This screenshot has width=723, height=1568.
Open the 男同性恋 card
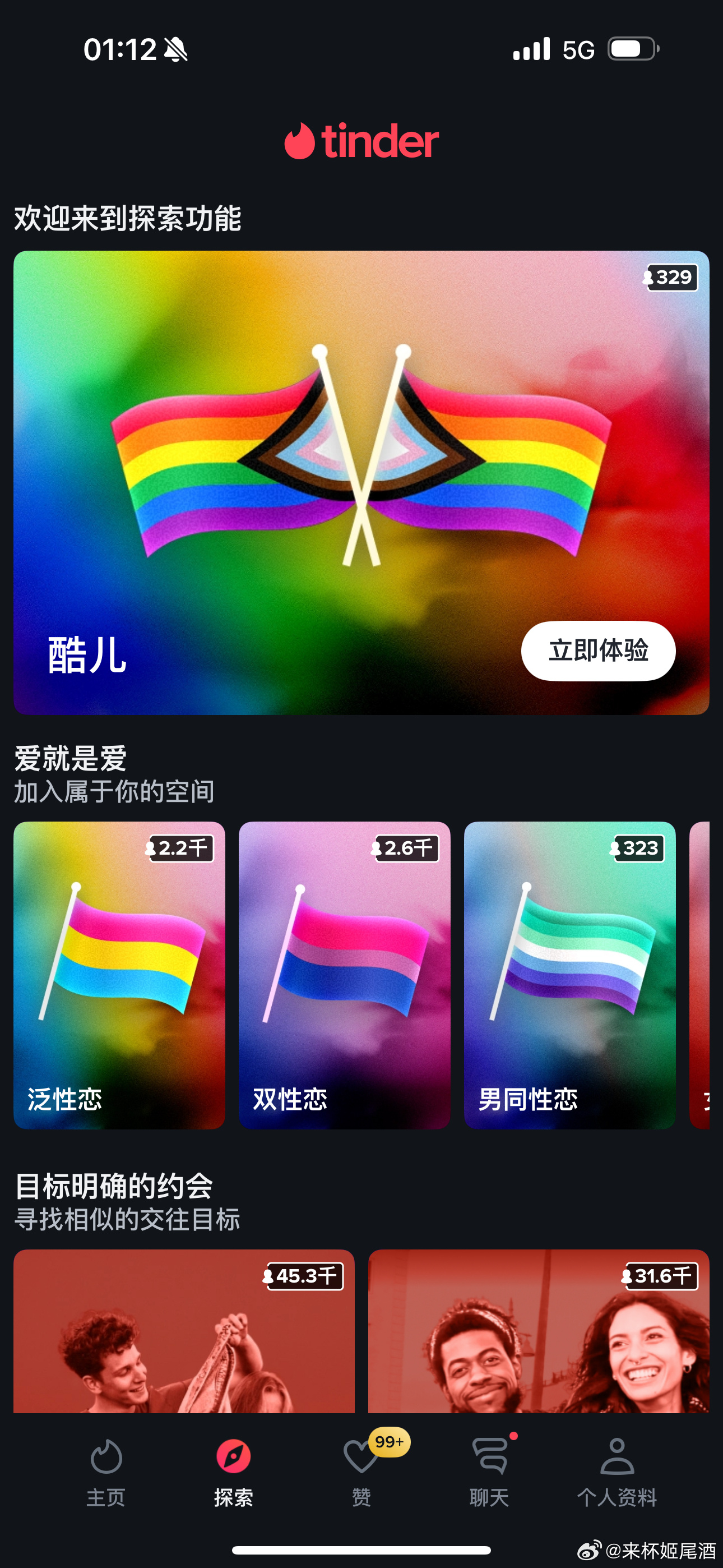click(x=569, y=975)
